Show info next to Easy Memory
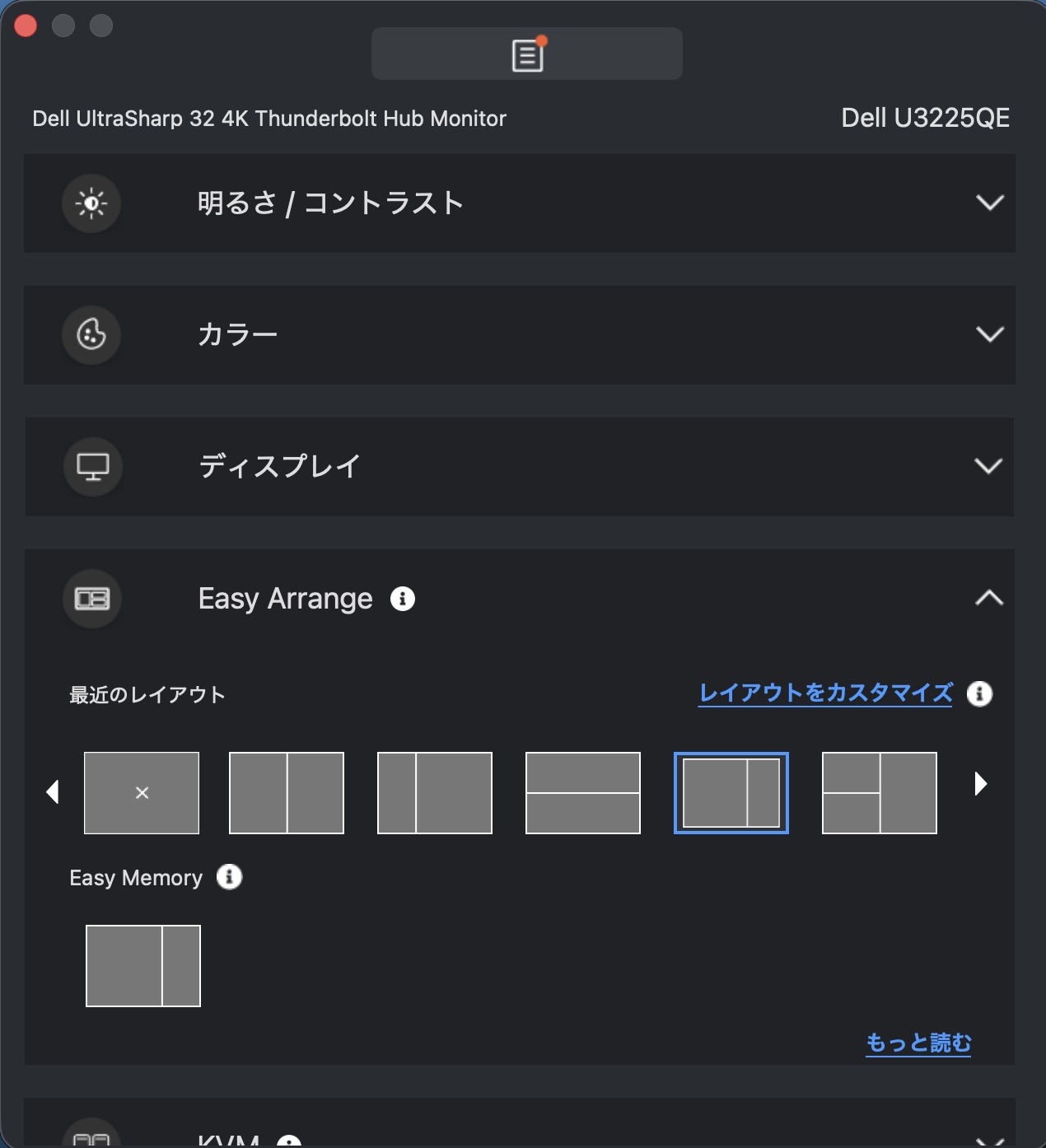The image size is (1046, 1148). (229, 877)
